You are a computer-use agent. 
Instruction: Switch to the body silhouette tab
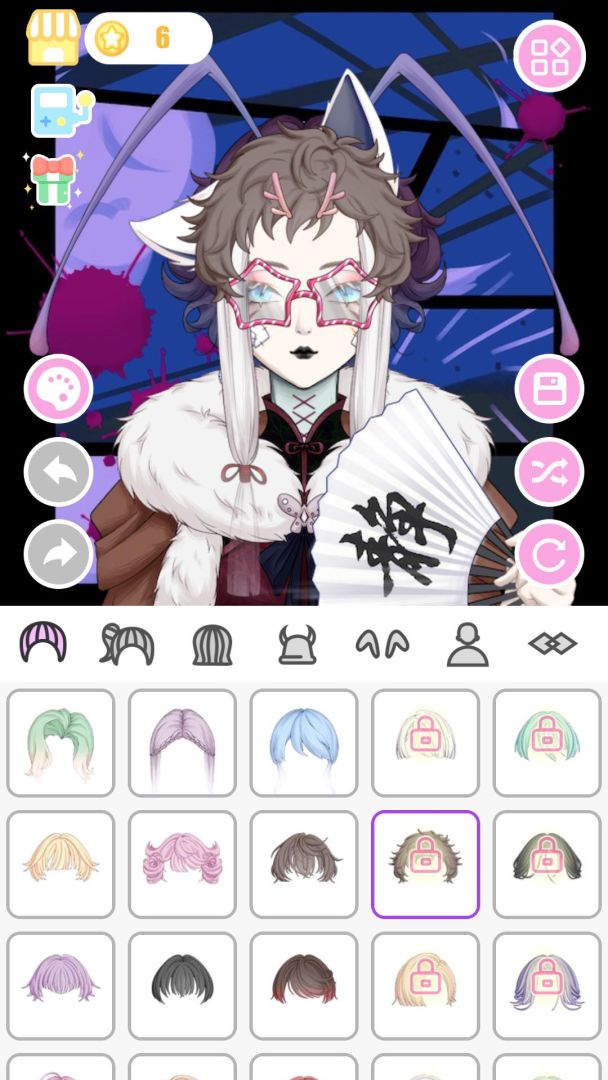467,644
